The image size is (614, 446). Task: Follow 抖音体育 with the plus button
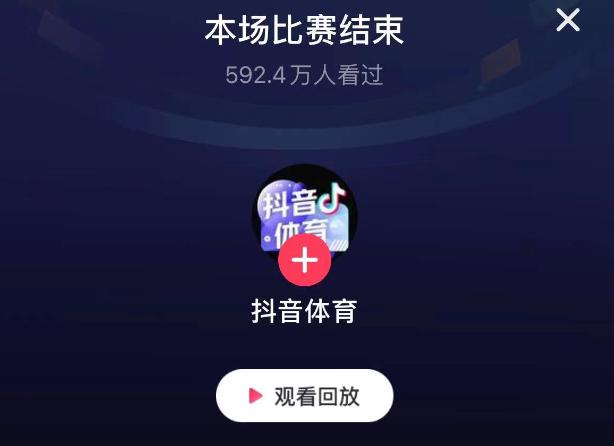(304, 261)
